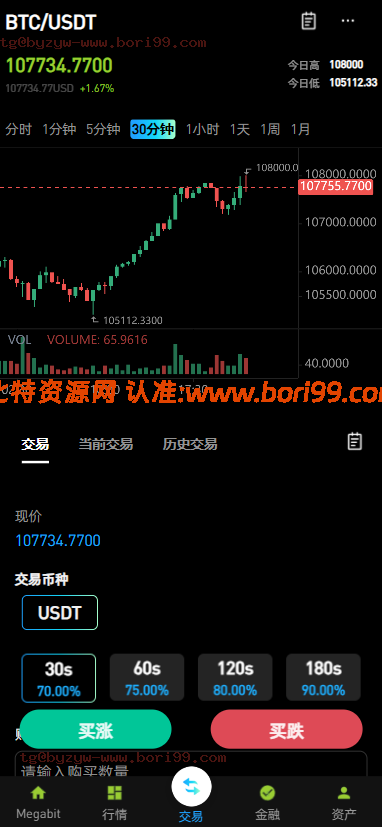This screenshot has height=827, width=382.
Task: Open the clipboard icon in the header
Action: click(309, 21)
